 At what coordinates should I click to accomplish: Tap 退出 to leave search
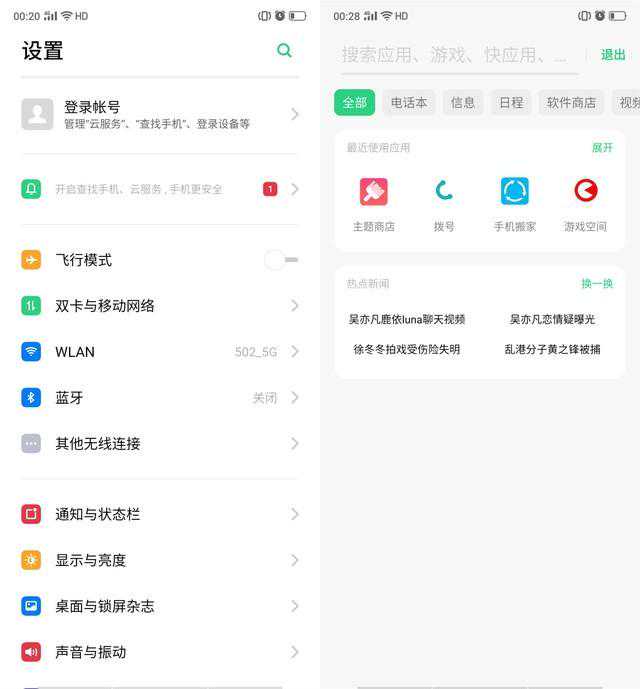(x=613, y=55)
